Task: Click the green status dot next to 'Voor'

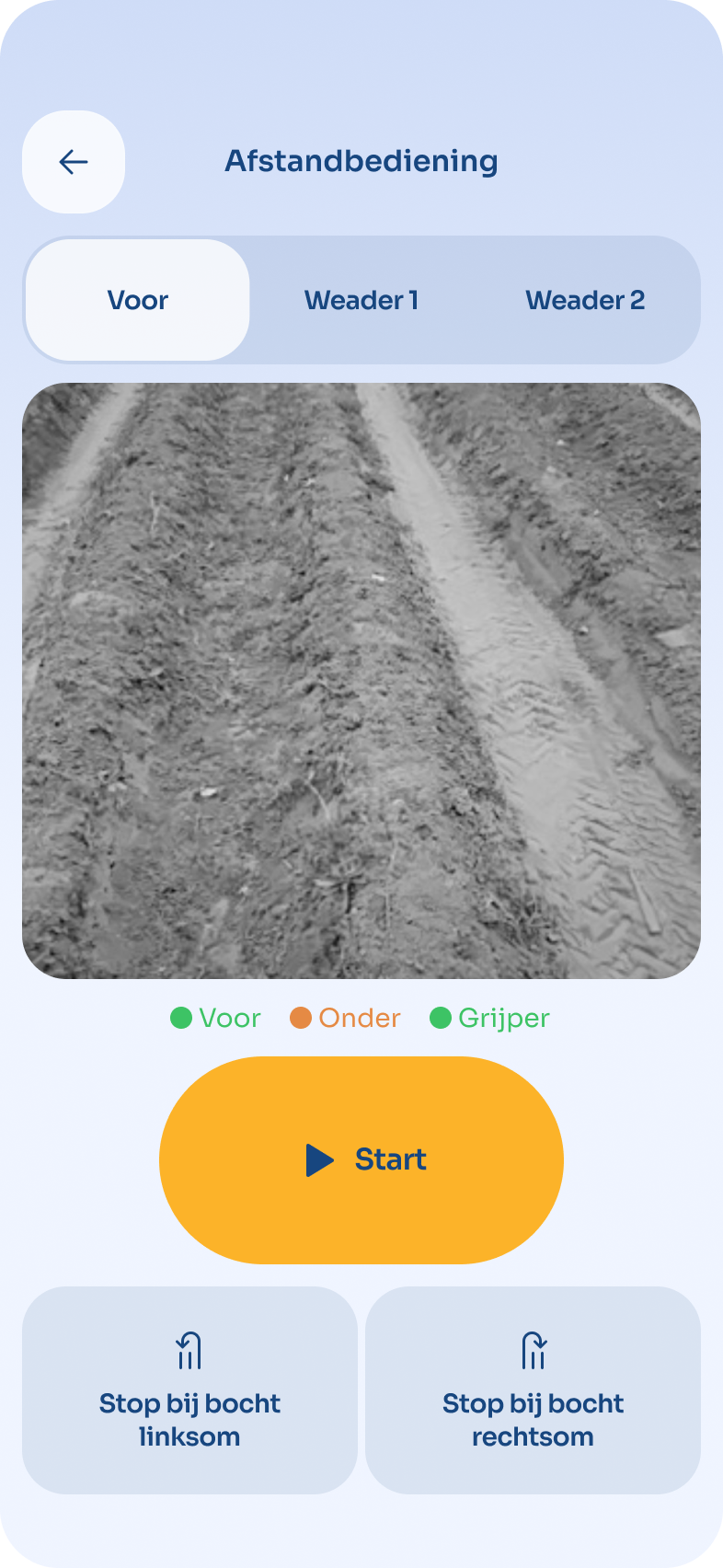Action: point(181,1018)
